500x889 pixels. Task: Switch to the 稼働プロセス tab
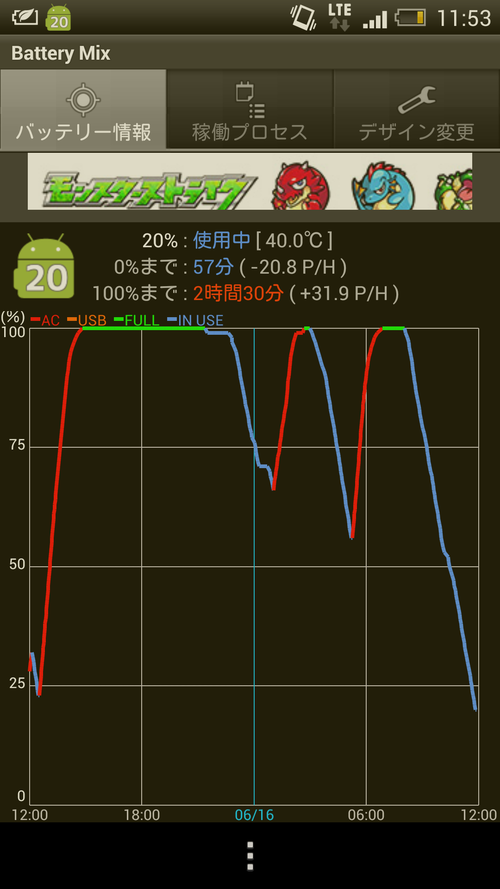pos(249,109)
